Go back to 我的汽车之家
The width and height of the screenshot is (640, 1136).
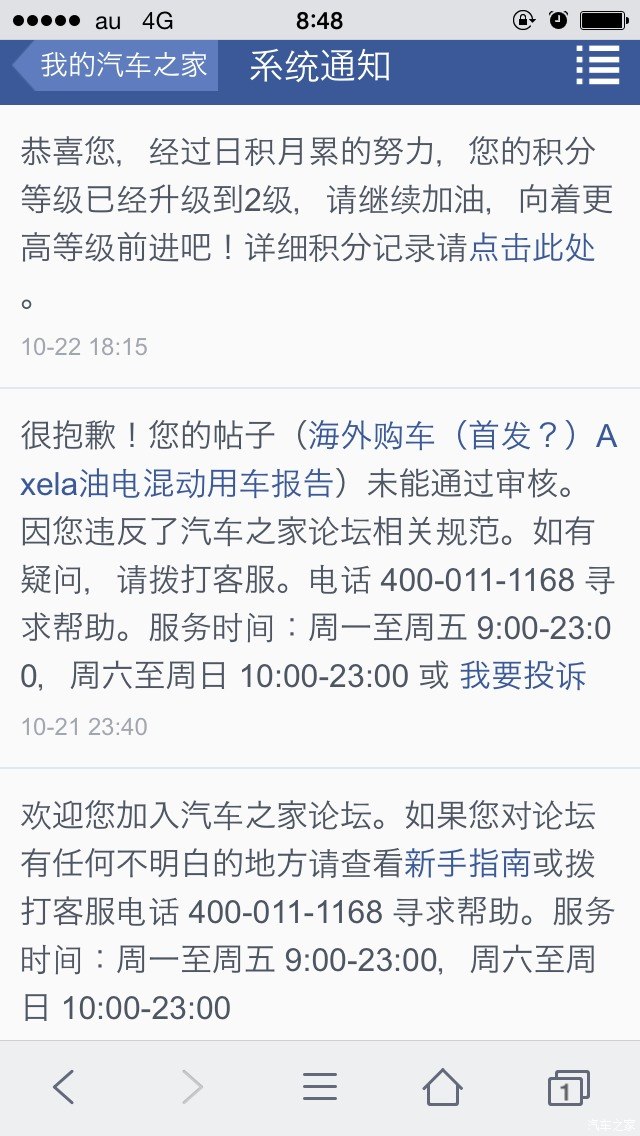[x=115, y=66]
